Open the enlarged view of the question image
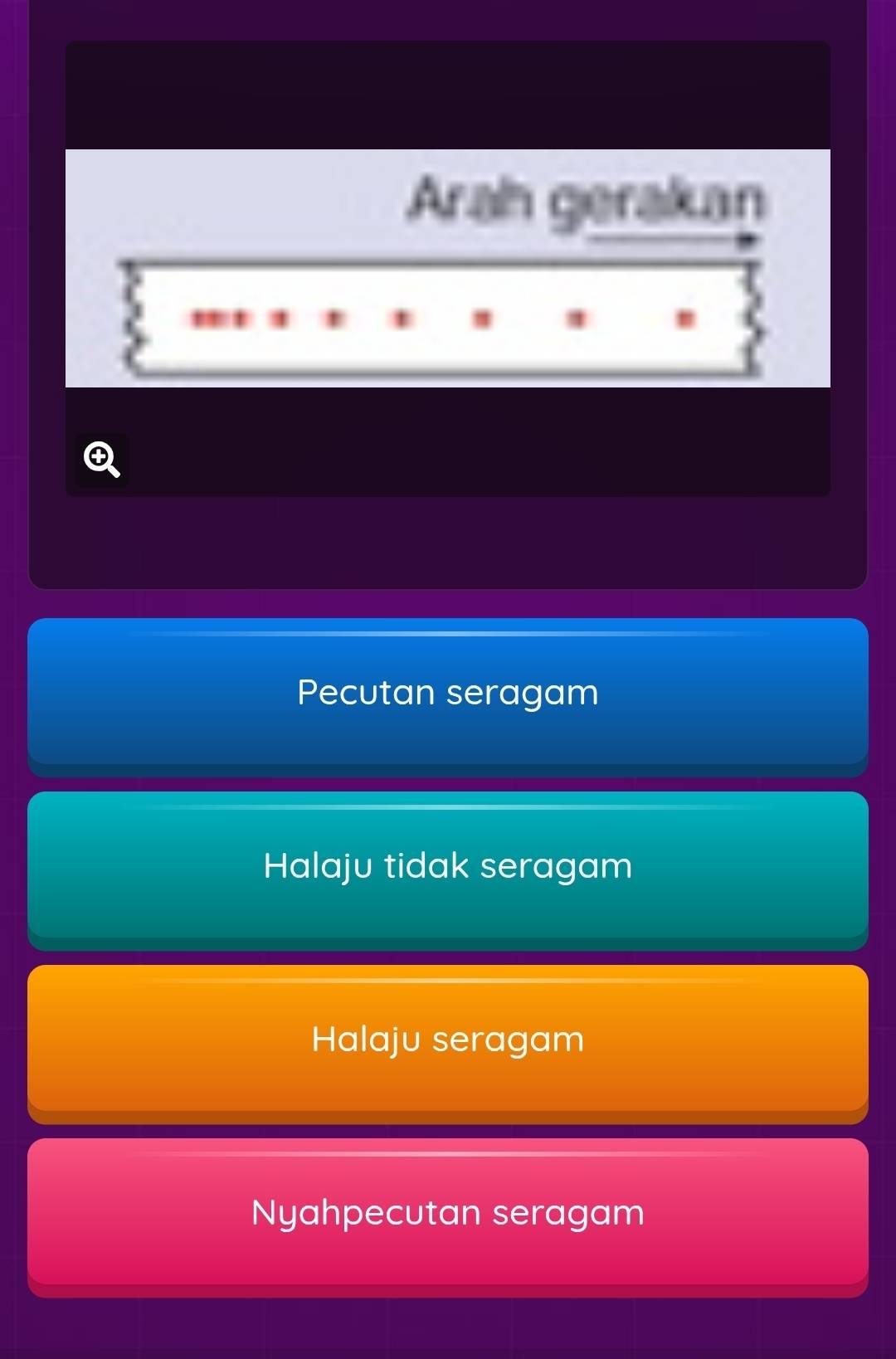 coord(101,457)
